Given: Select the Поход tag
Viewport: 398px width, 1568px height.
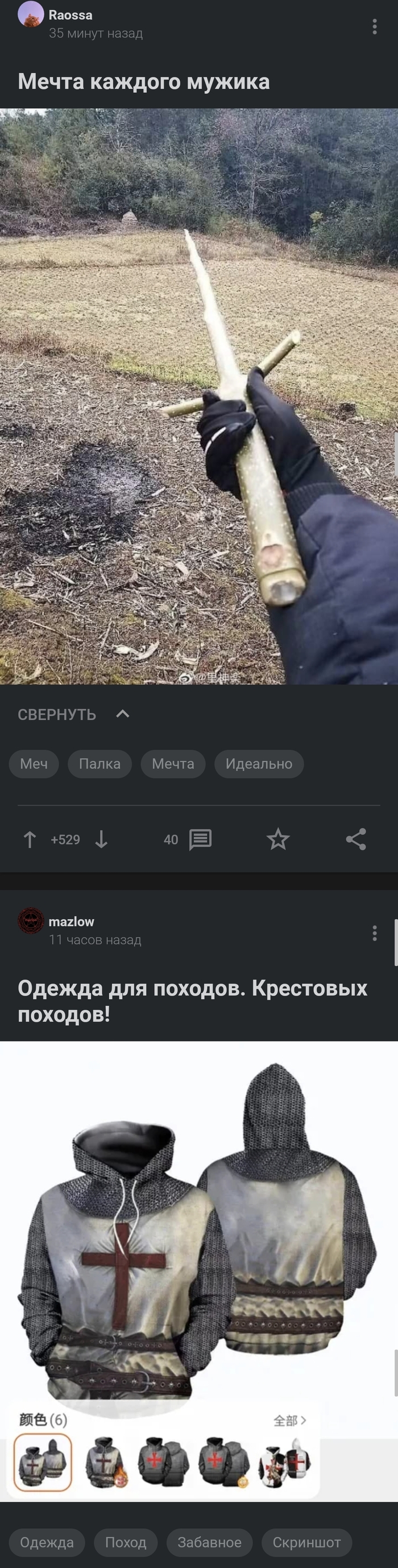Looking at the screenshot, I should [125, 1542].
